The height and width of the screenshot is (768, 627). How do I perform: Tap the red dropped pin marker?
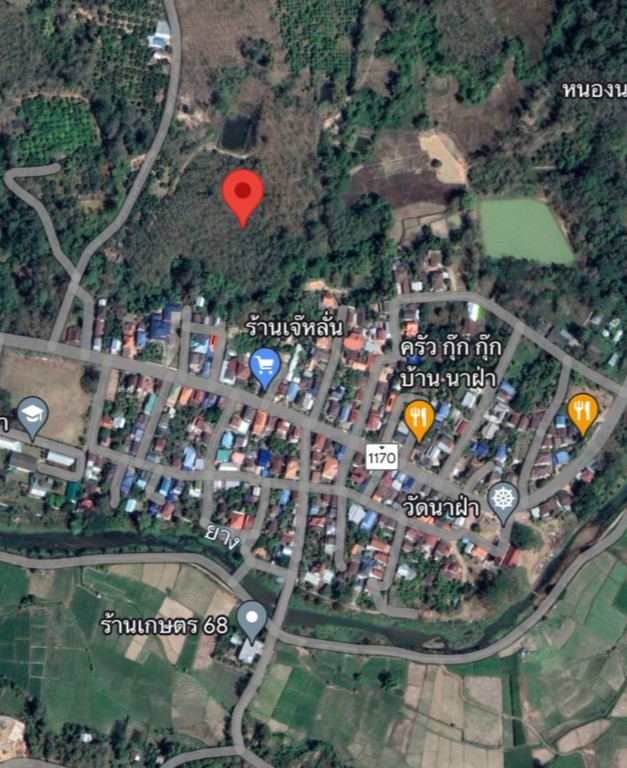(x=242, y=193)
